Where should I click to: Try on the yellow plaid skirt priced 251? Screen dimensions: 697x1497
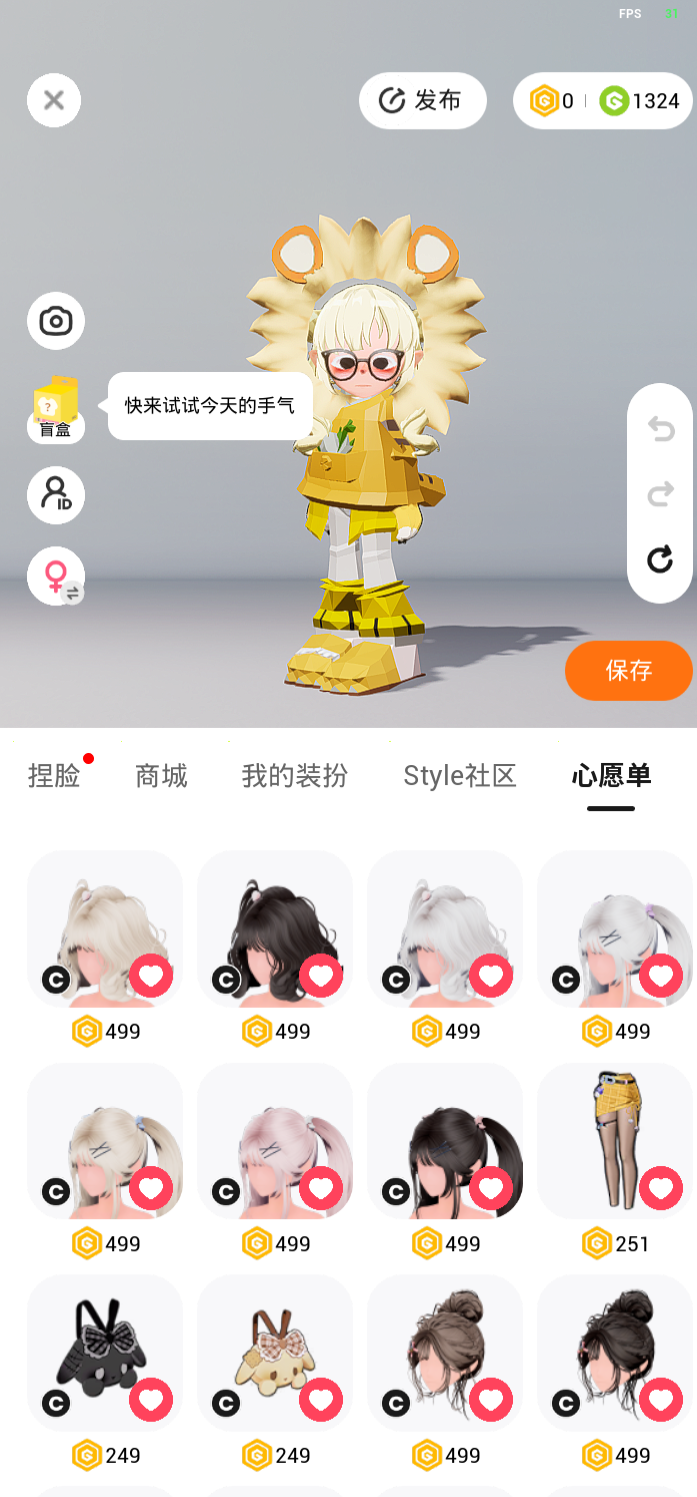pos(615,1140)
